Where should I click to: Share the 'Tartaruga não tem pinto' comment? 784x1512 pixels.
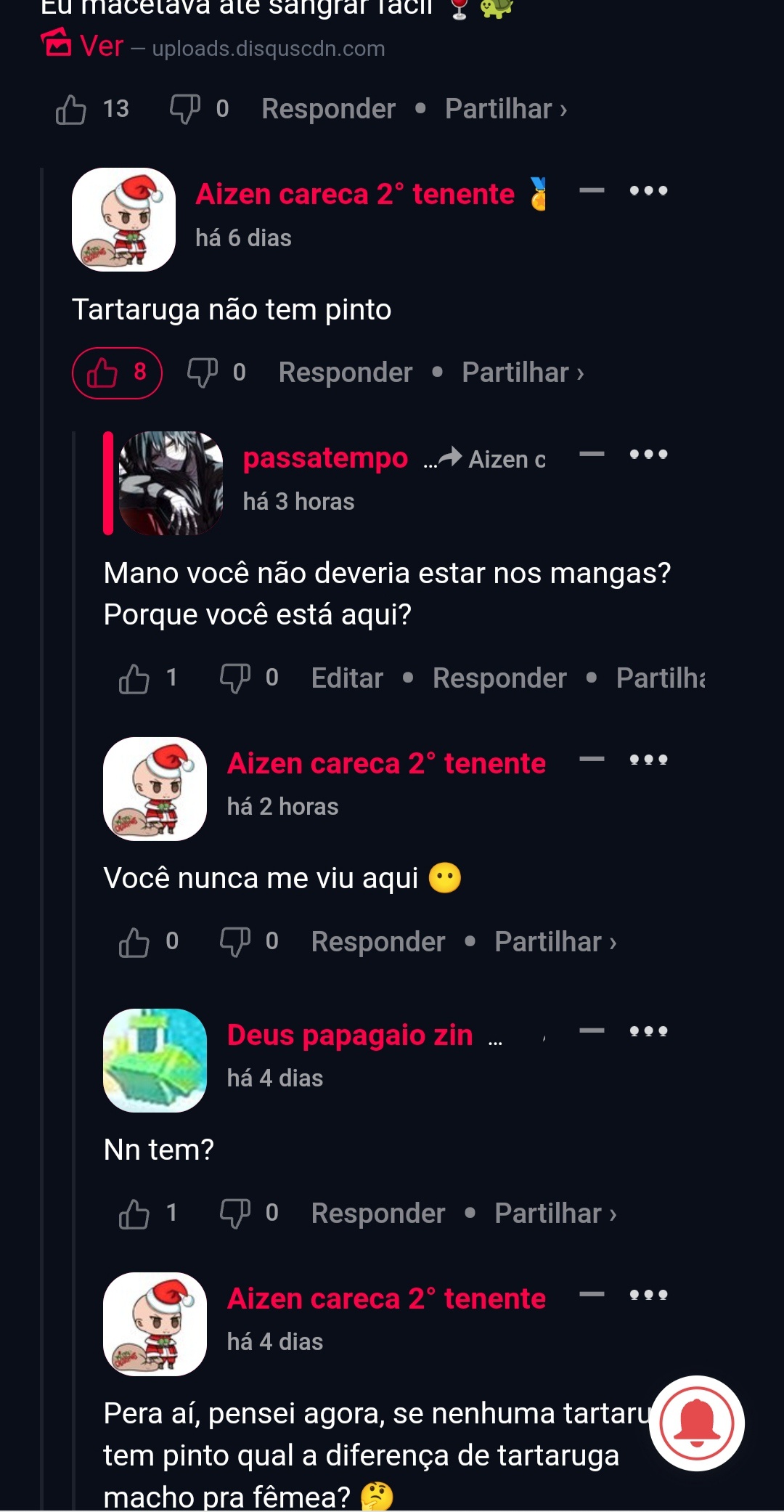tap(523, 373)
